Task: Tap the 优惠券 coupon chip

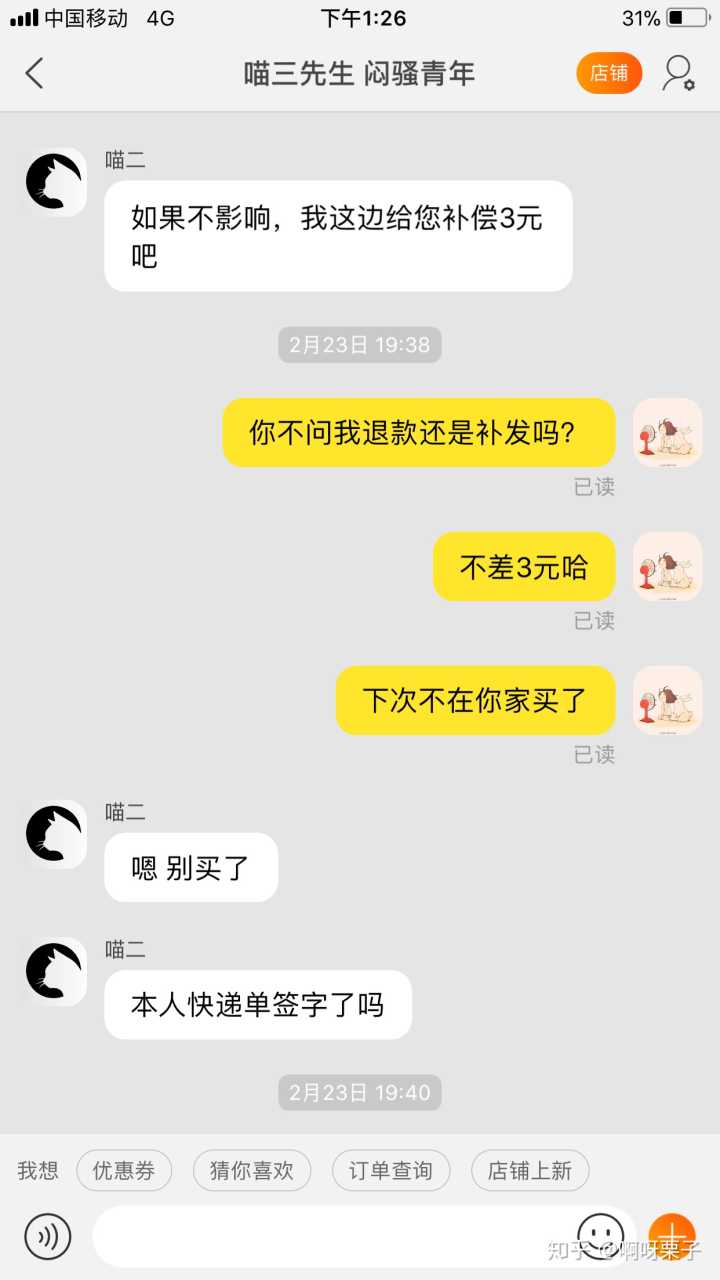Action: [124, 1171]
